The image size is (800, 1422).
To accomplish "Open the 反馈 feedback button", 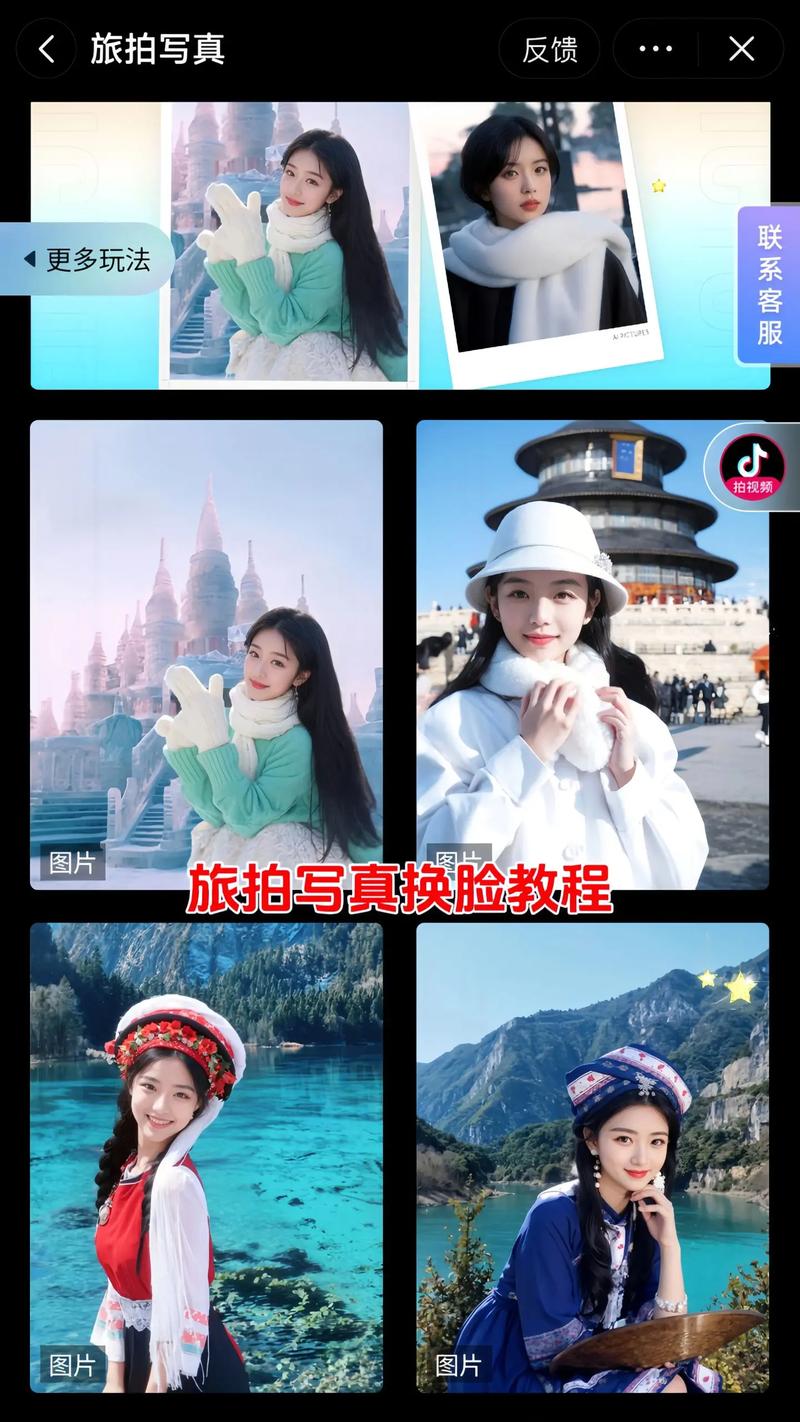I will 549,49.
